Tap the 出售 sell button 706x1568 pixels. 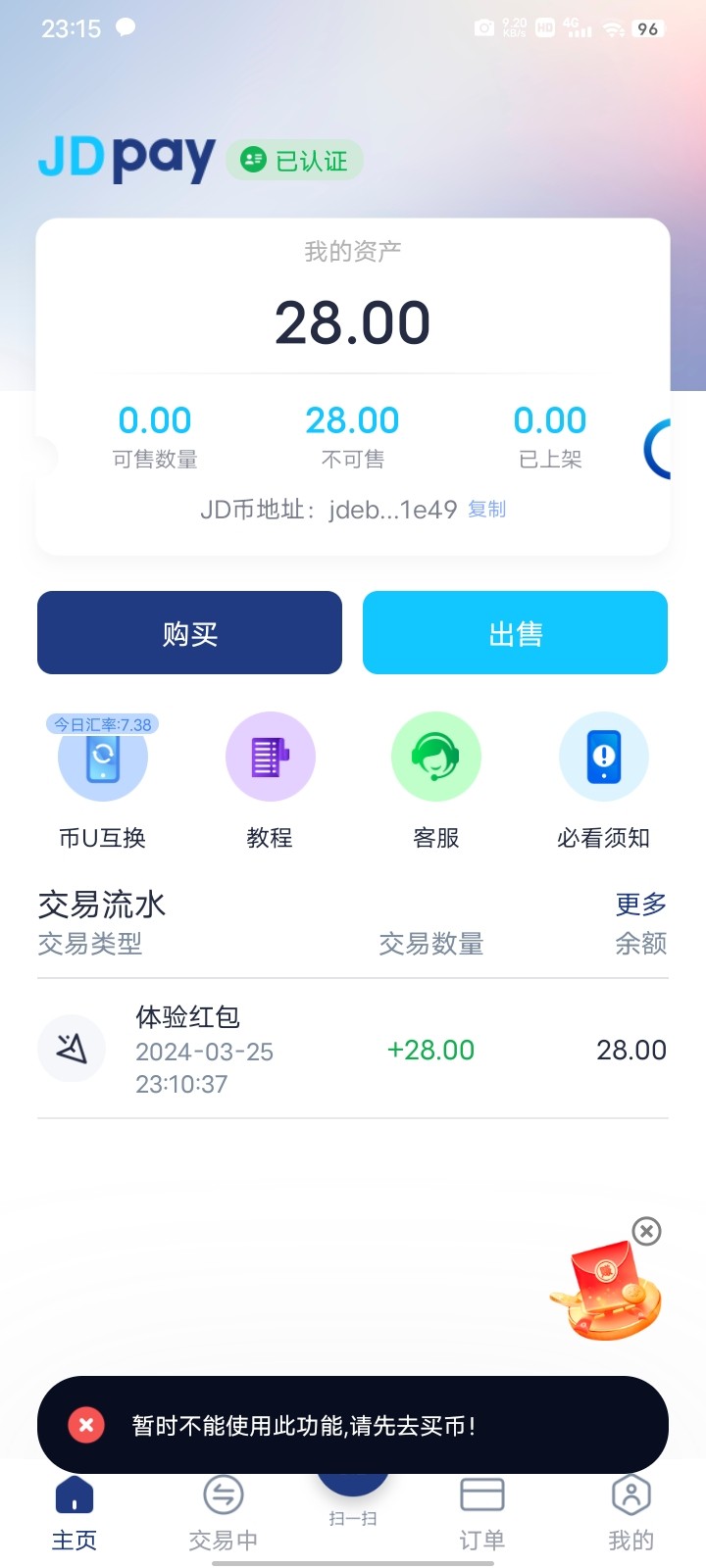tap(515, 633)
